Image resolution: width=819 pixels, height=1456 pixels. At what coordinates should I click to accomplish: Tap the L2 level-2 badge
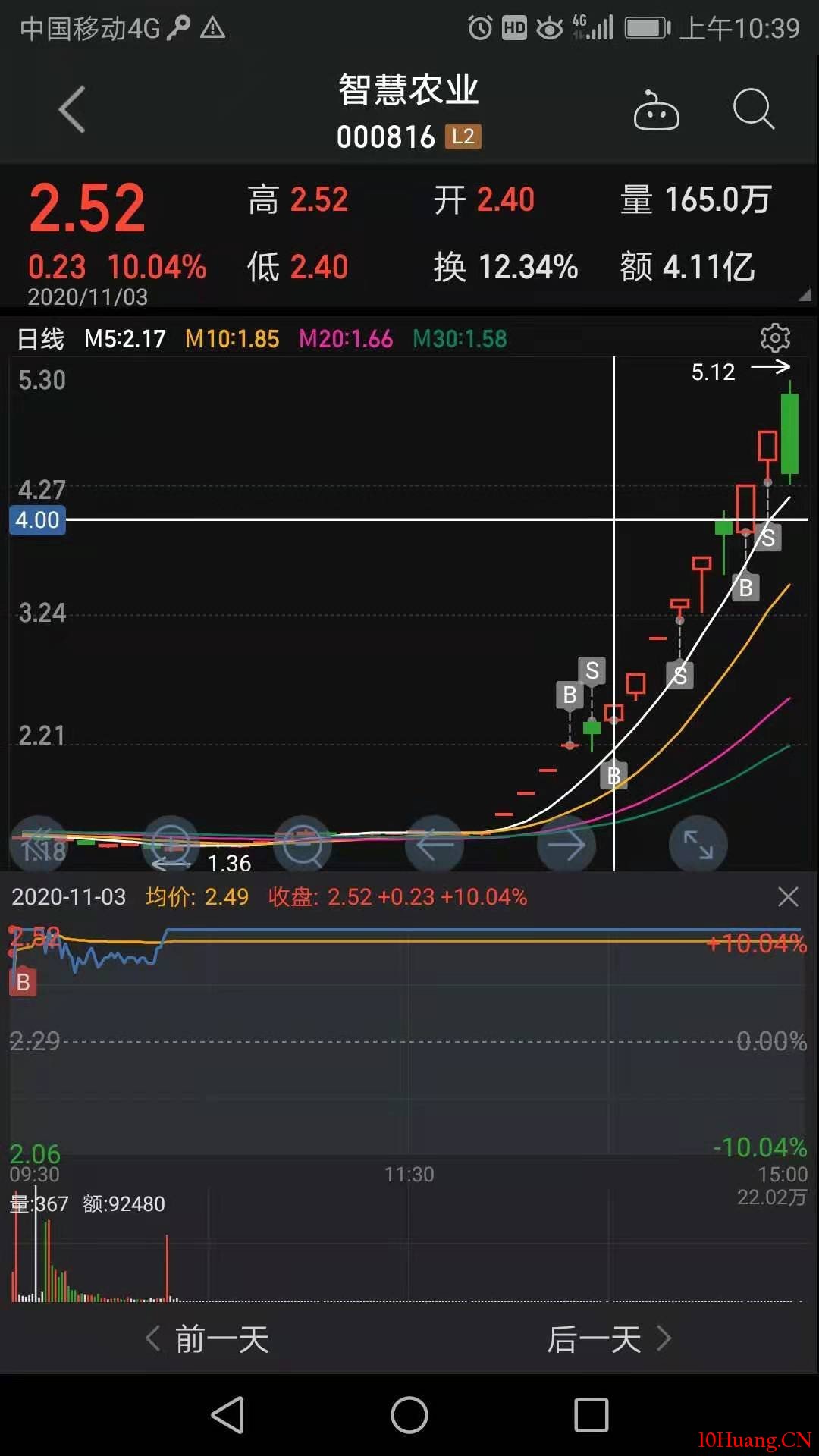click(x=463, y=137)
